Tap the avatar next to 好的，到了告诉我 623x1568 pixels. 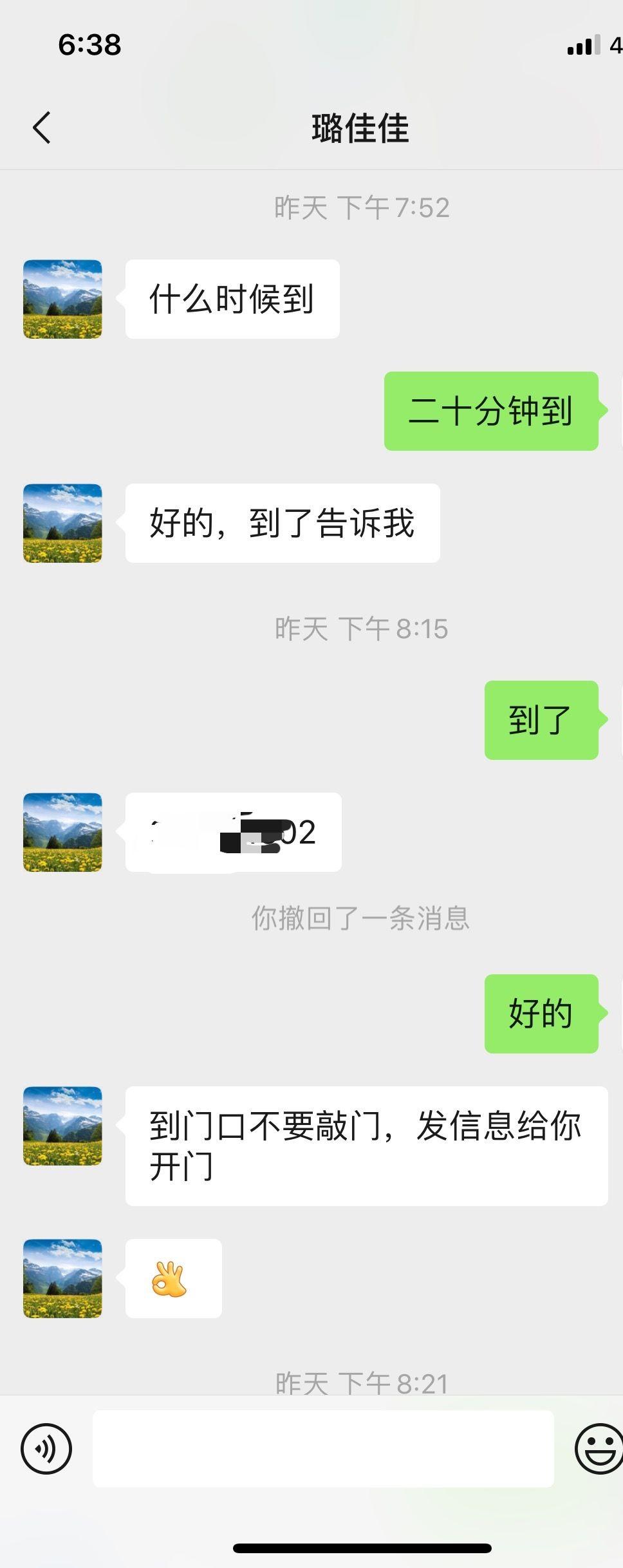coord(62,523)
